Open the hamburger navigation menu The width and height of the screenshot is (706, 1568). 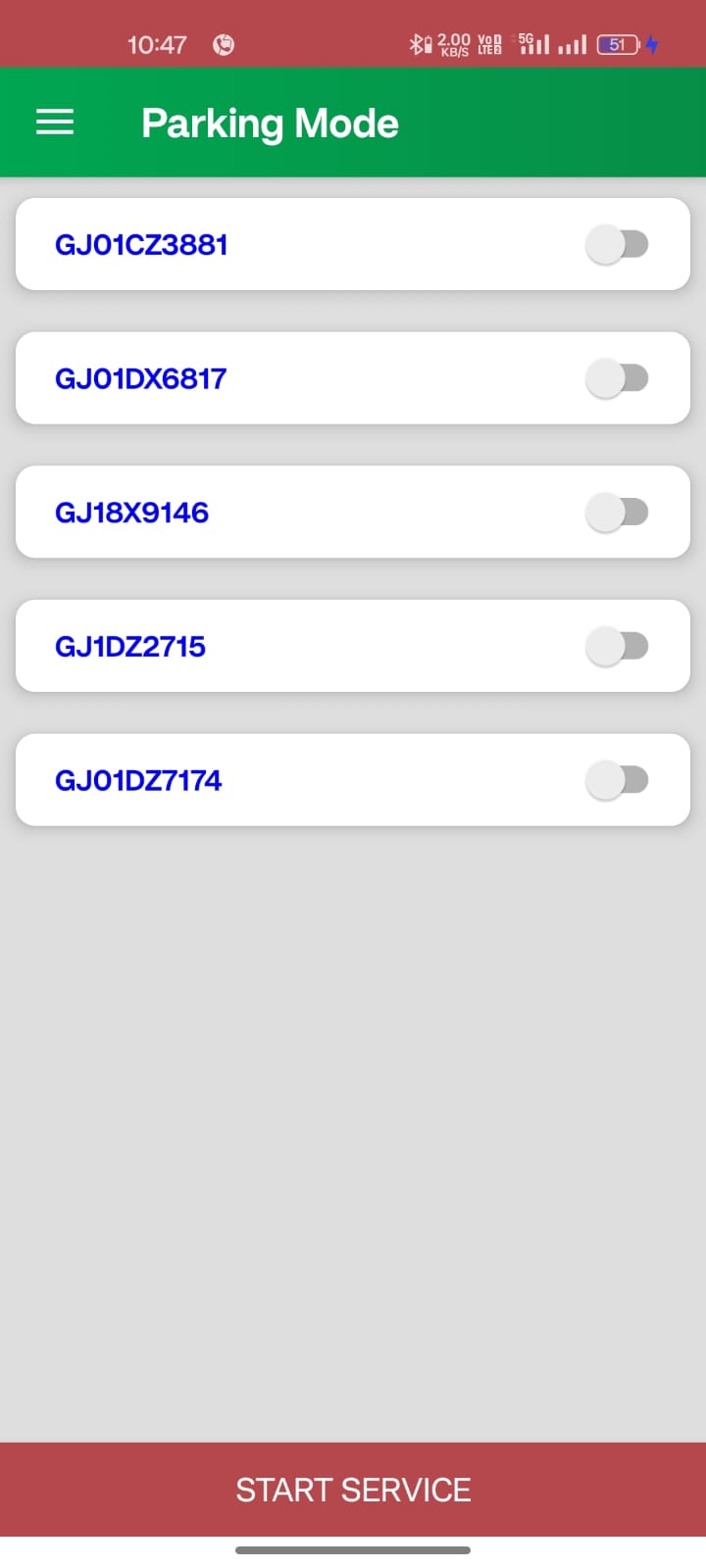[55, 122]
